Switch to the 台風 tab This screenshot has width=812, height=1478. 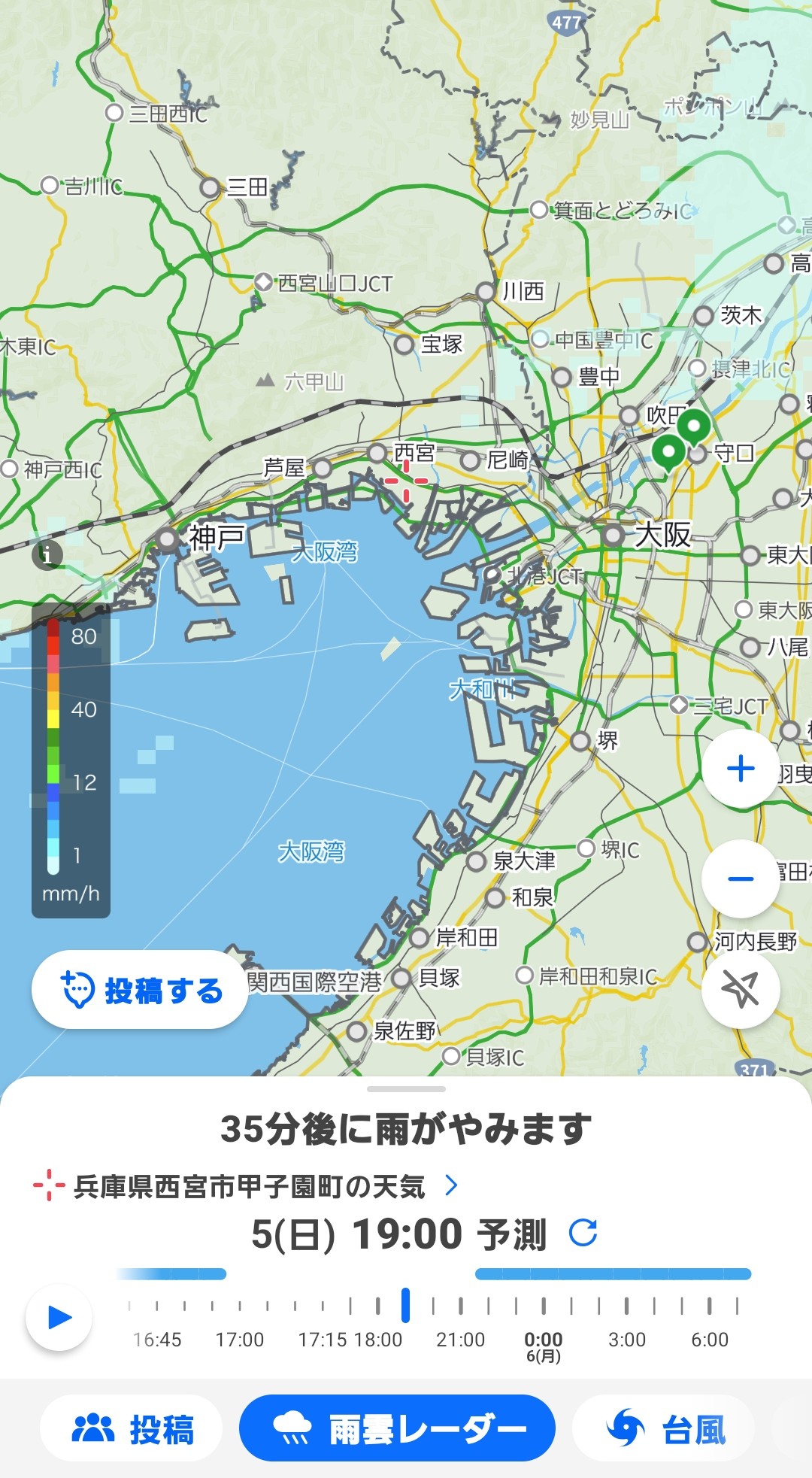pyautogui.click(x=664, y=1429)
